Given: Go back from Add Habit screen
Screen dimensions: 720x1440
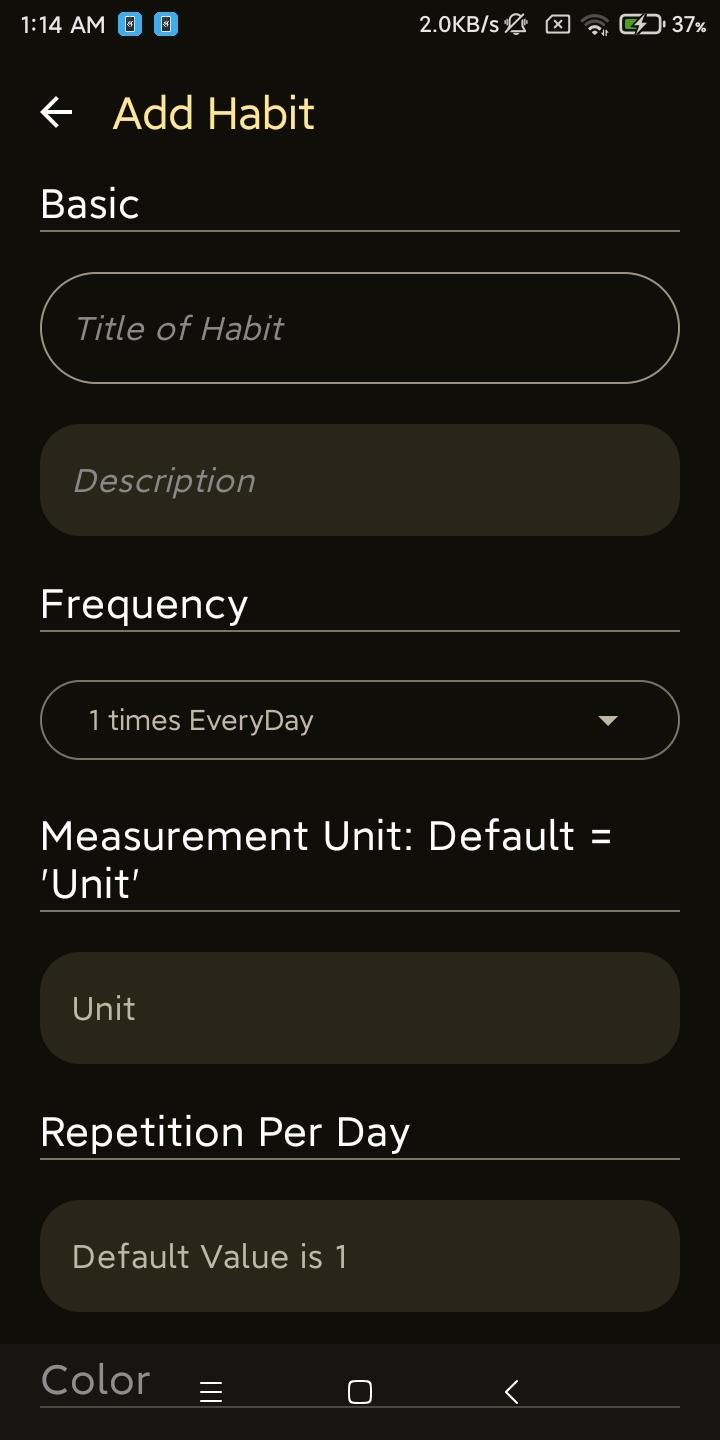Looking at the screenshot, I should 57,113.
